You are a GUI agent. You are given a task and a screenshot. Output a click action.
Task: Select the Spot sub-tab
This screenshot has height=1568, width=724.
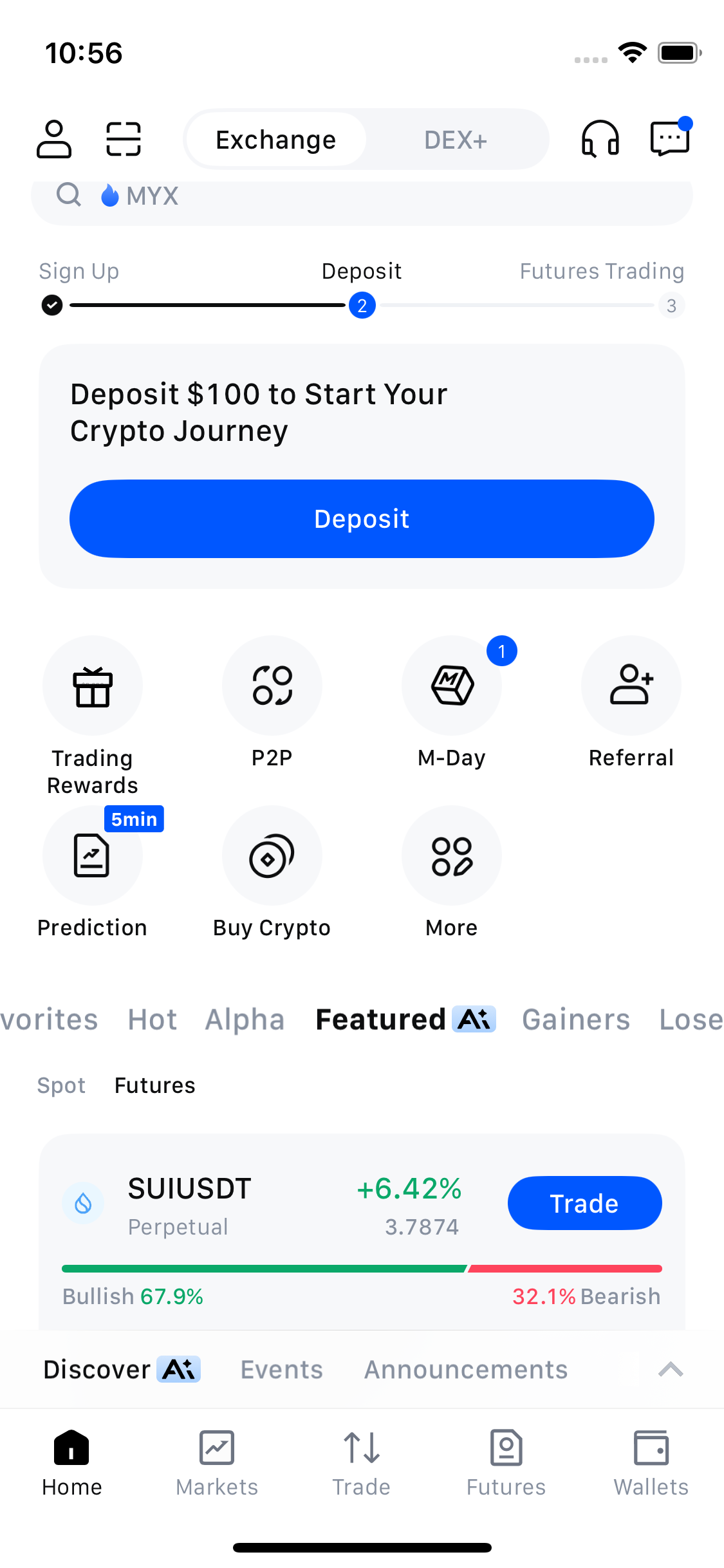[61, 1086]
